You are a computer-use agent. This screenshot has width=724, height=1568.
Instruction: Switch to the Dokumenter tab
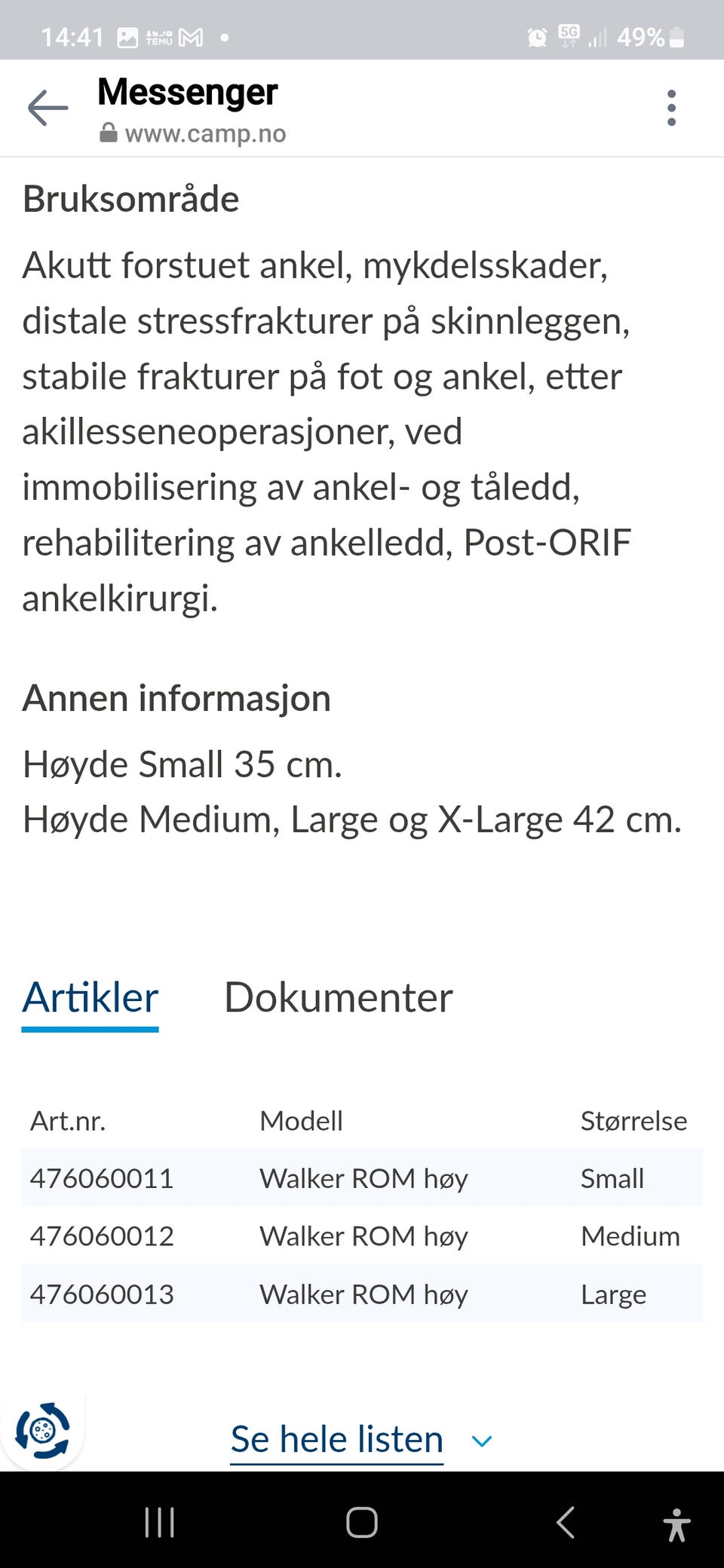(x=339, y=997)
